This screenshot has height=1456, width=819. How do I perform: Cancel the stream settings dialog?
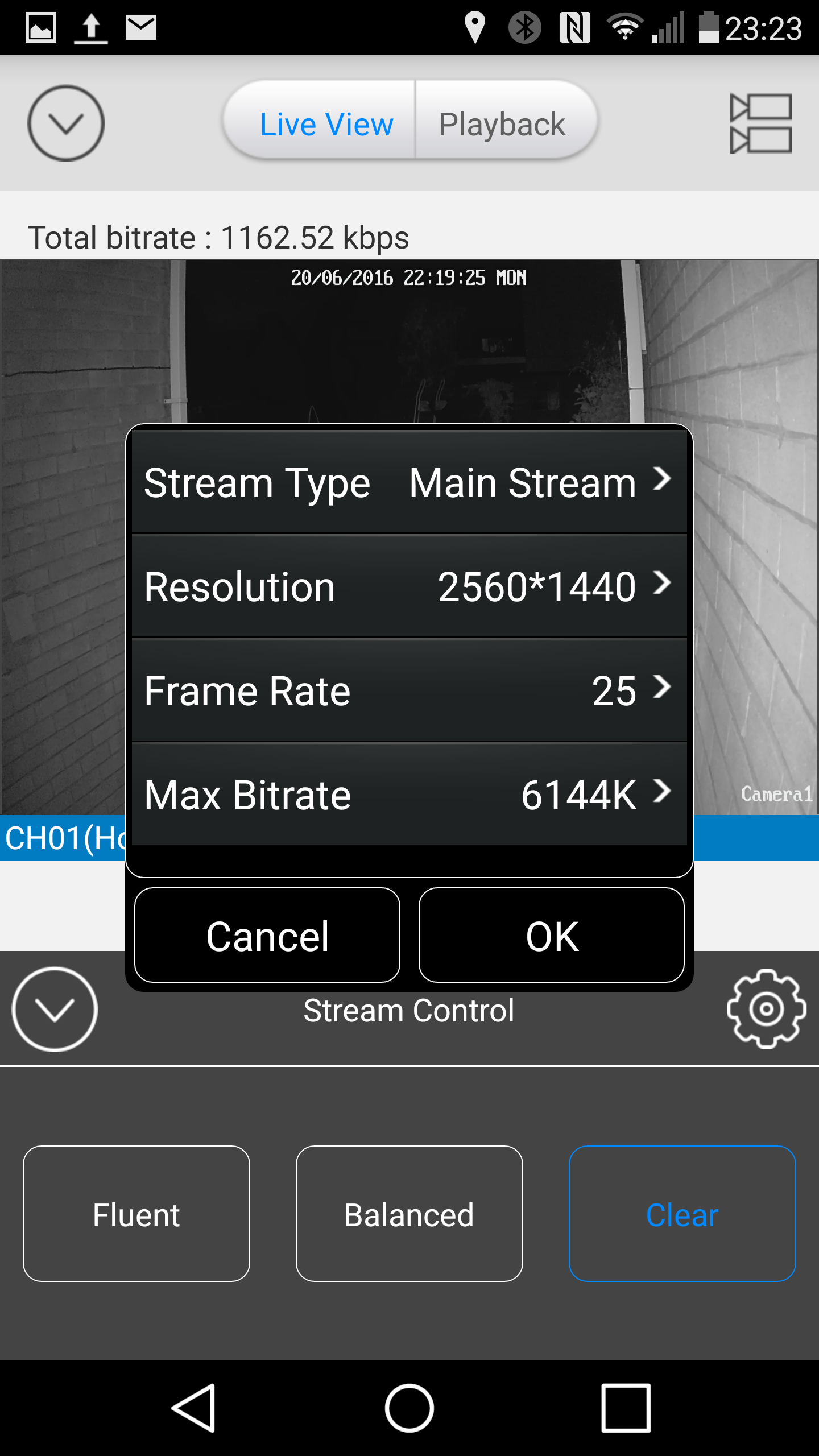pos(267,935)
